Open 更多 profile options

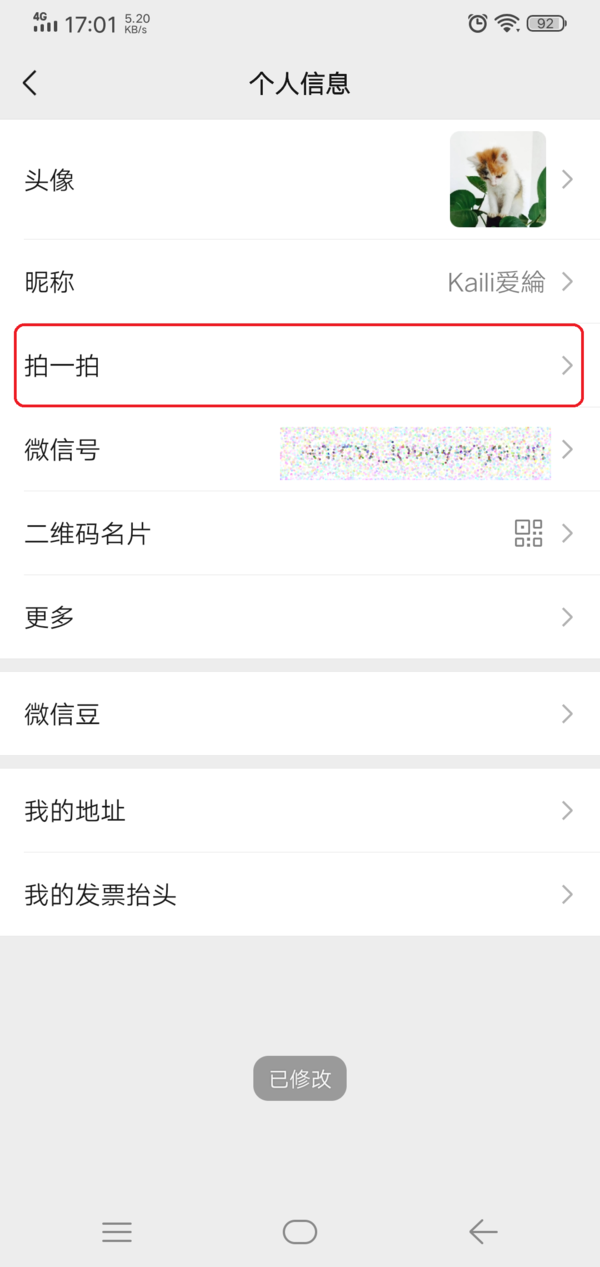[x=300, y=617]
